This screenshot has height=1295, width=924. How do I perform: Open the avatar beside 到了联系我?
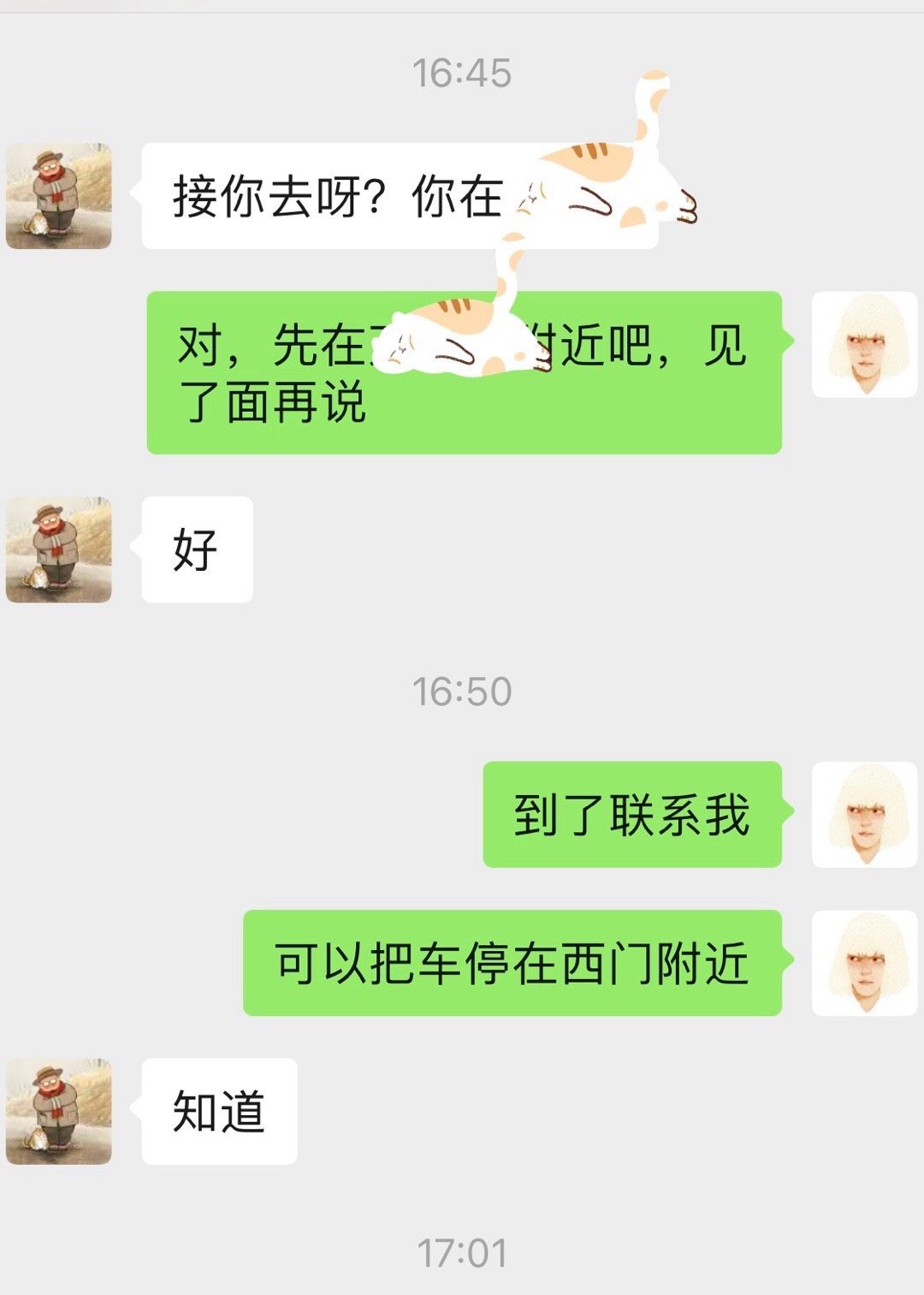[864, 814]
